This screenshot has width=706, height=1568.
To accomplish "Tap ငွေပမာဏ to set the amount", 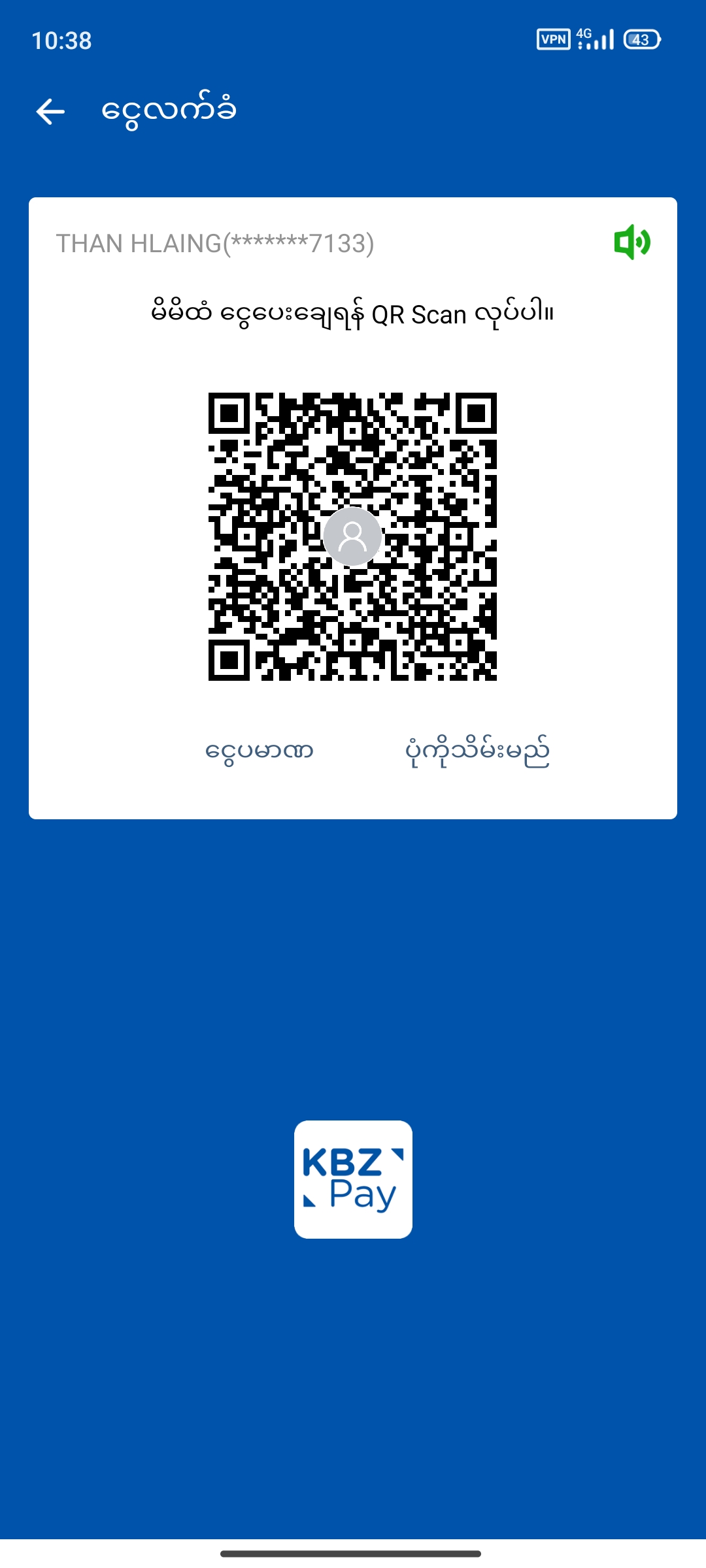I will 260,751.
